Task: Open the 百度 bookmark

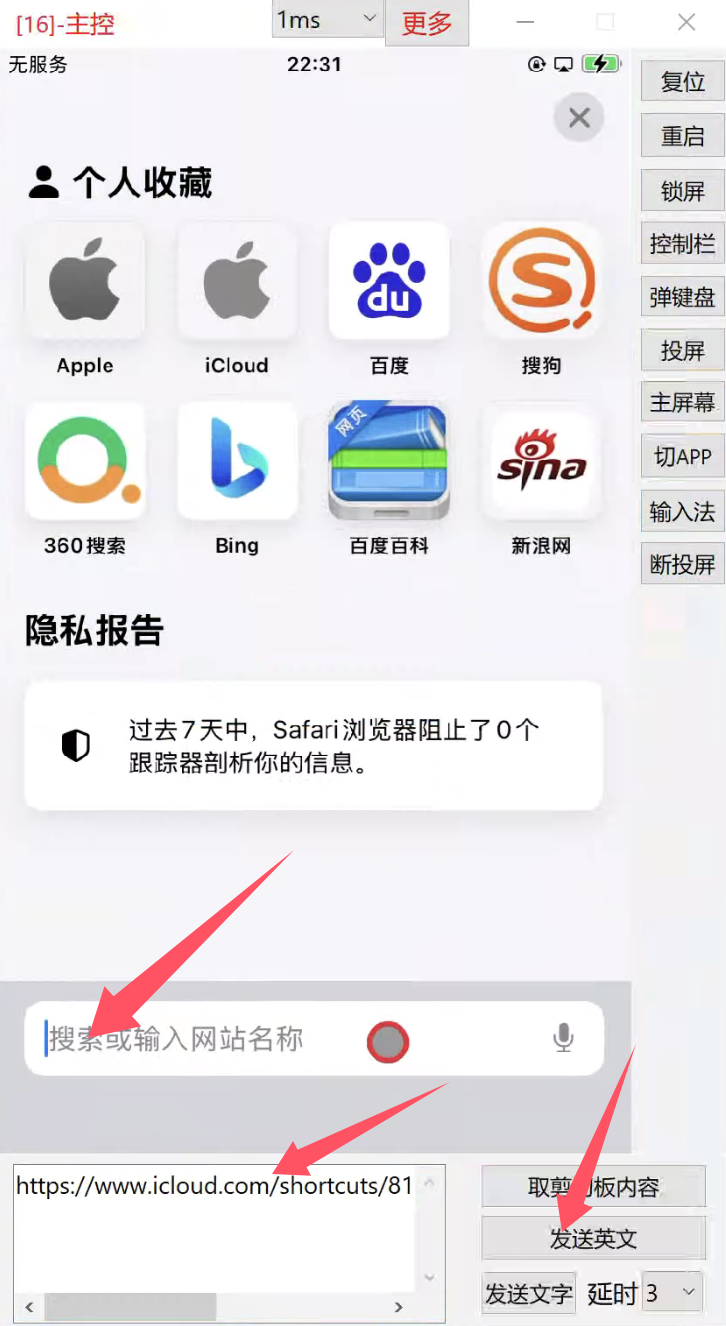Action: 389,281
